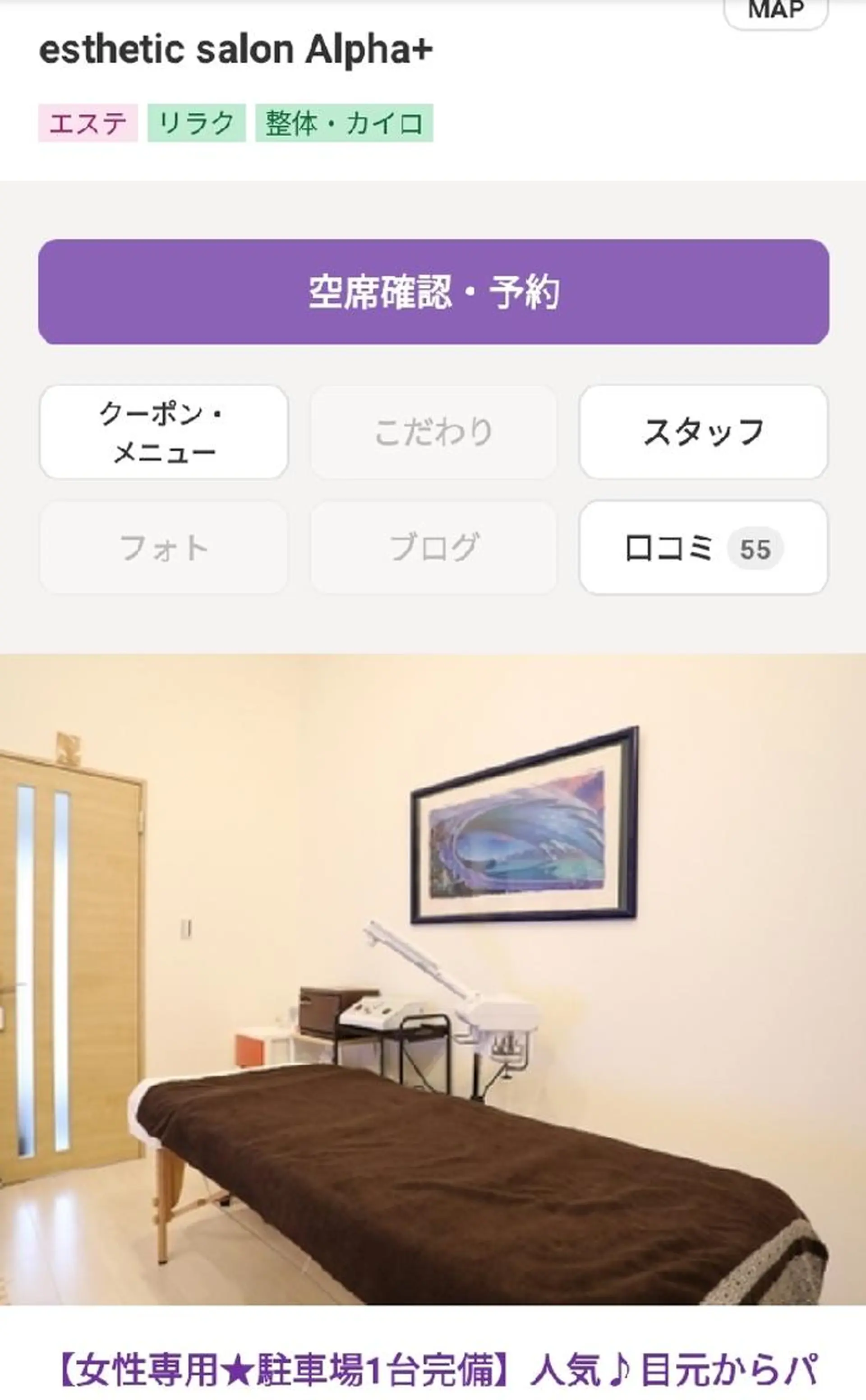View the フォト photo gallery
The image size is (866, 1400).
coord(163,548)
